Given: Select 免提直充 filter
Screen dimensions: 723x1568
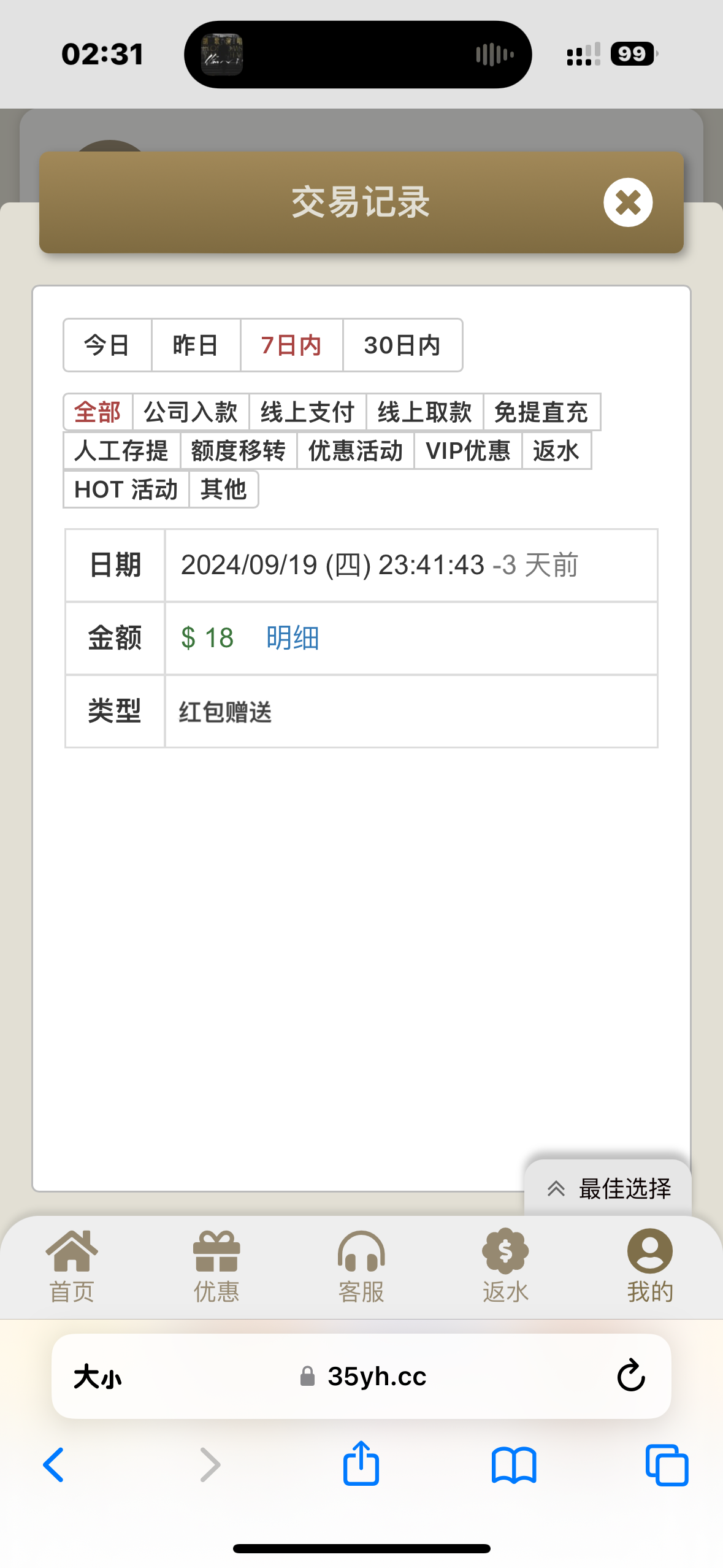Looking at the screenshot, I should [x=541, y=412].
